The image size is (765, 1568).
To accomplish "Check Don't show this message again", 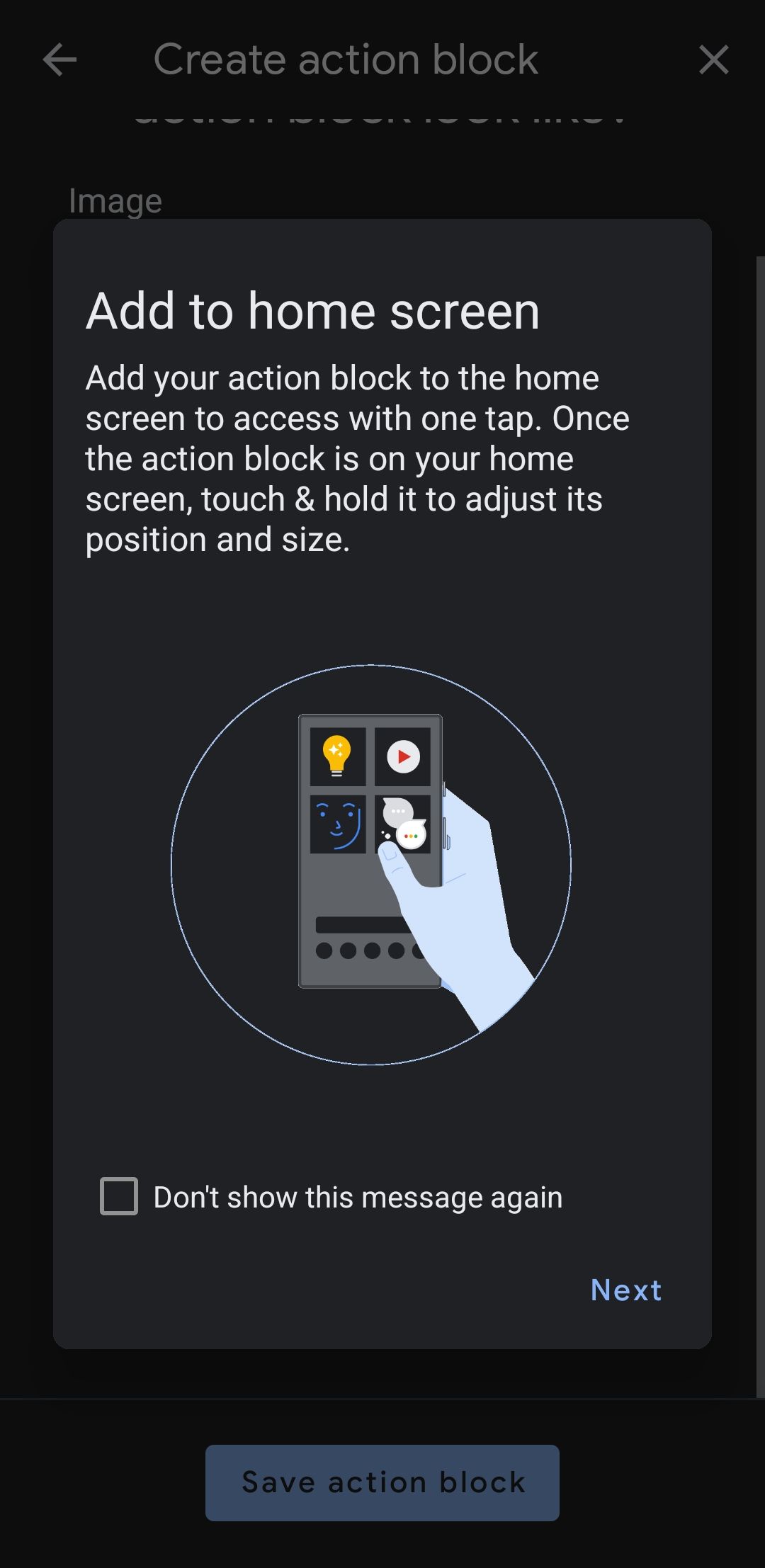I will point(119,1196).
